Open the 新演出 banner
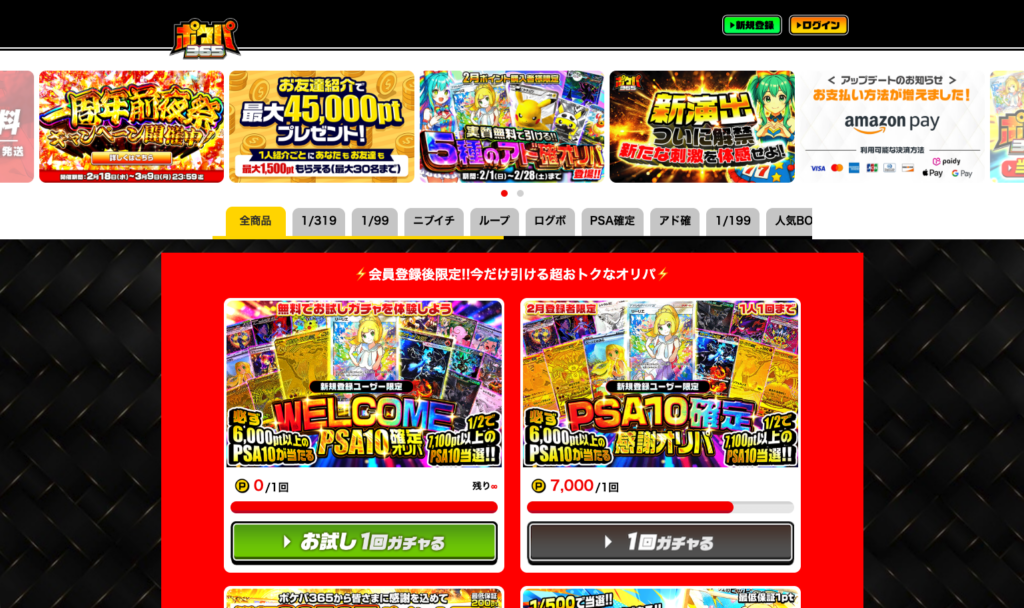The image size is (1024, 608). [702, 126]
